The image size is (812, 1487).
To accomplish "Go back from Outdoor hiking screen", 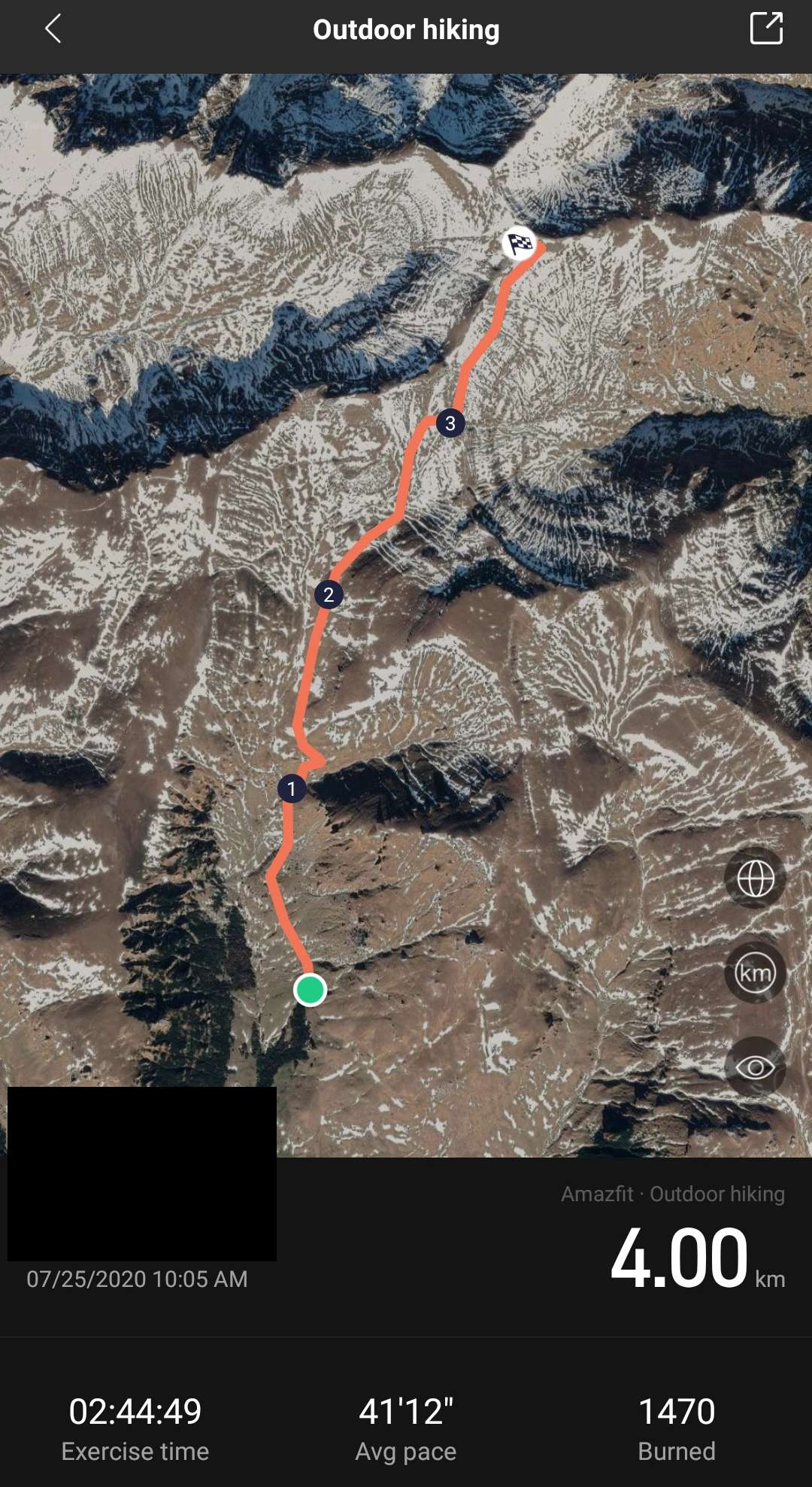I will 53,30.
